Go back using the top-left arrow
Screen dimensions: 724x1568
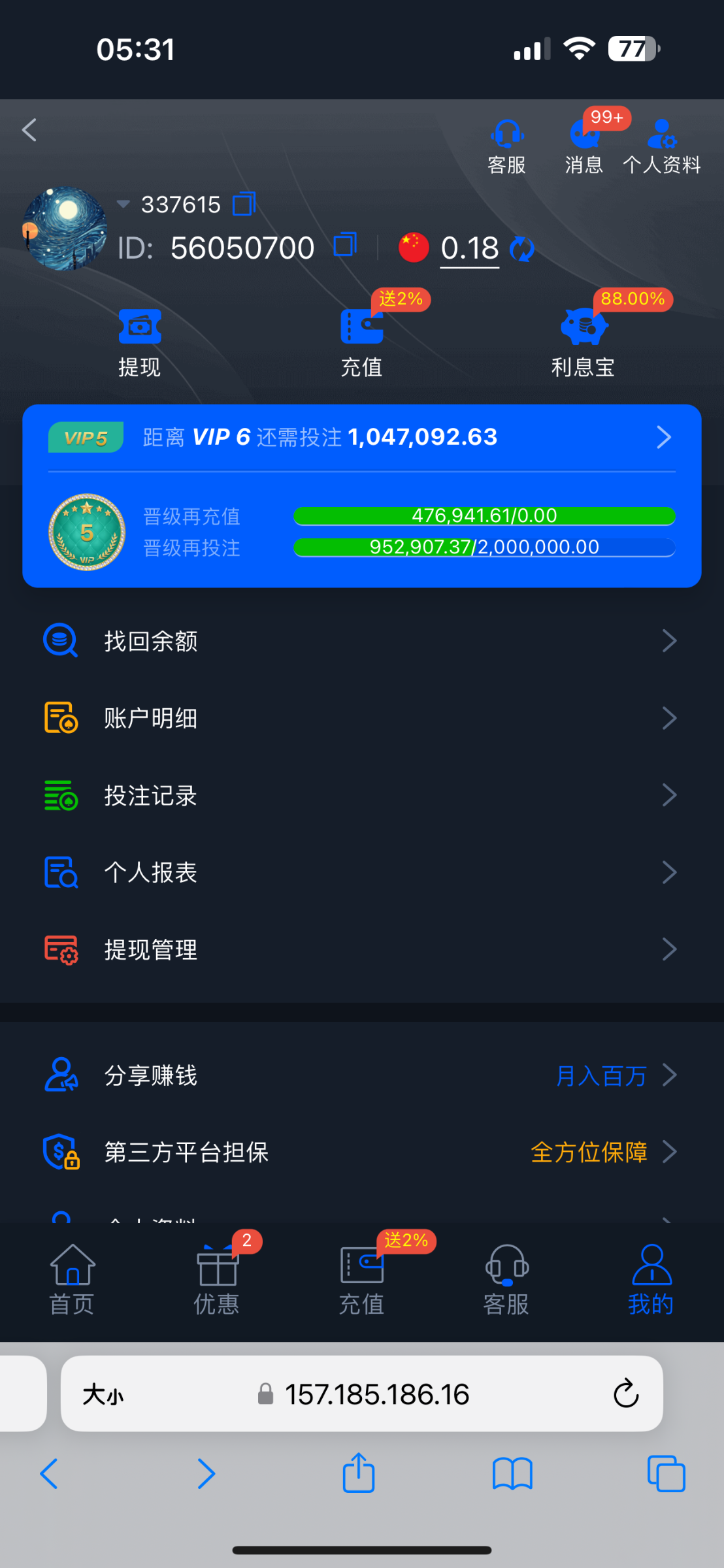tap(29, 130)
